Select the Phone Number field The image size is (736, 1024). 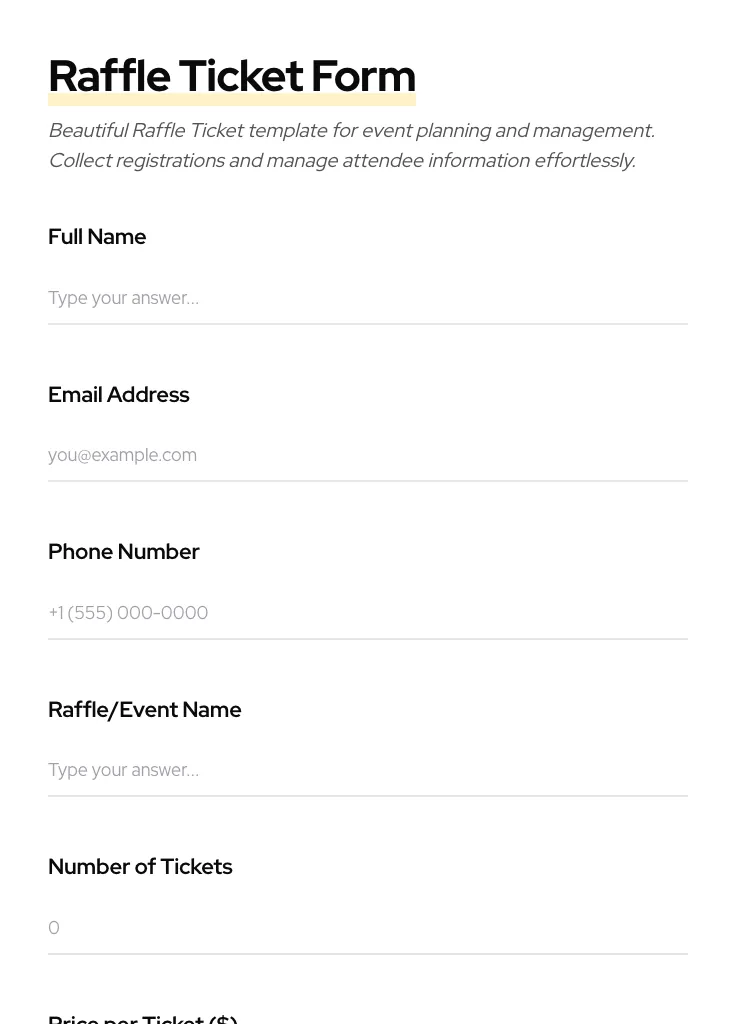[x=367, y=613]
